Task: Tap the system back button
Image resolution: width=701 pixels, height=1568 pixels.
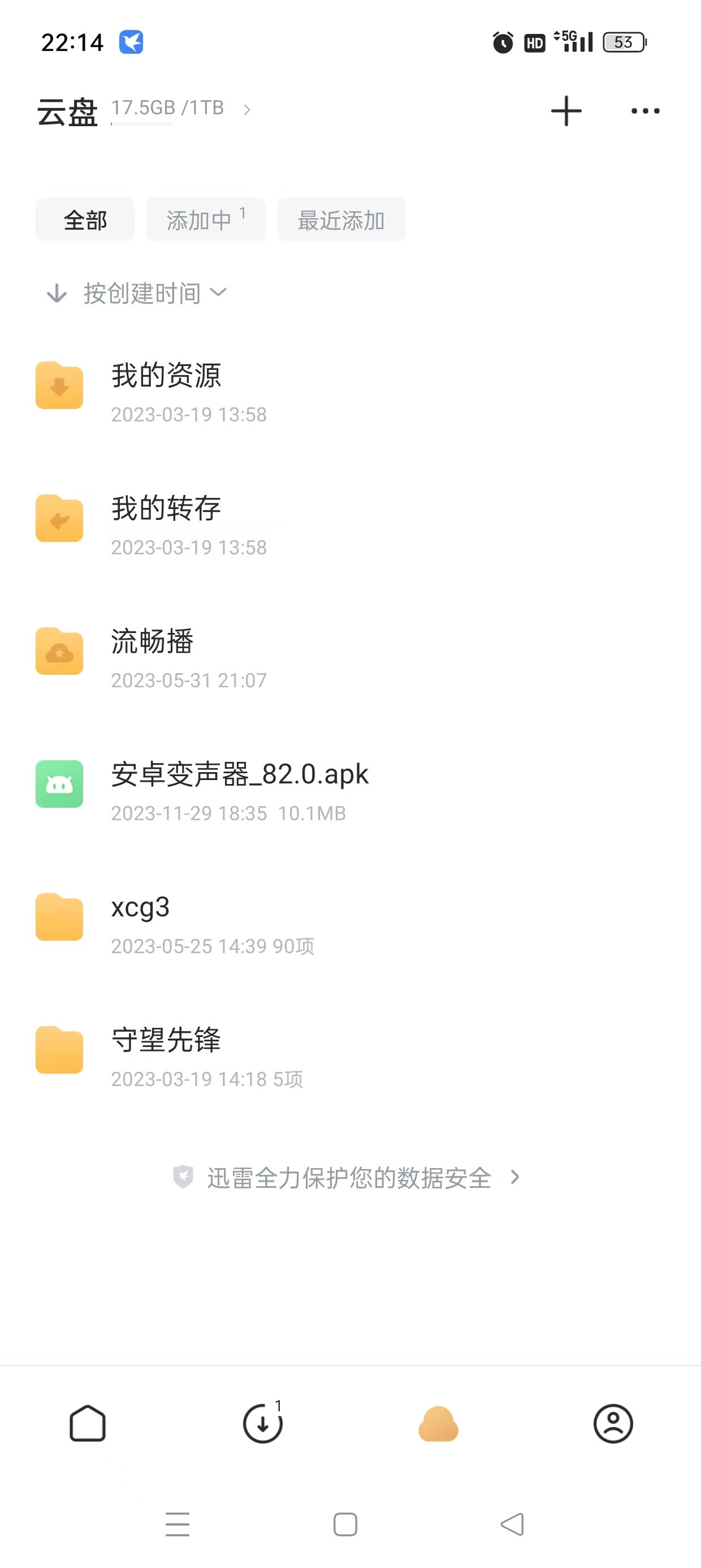Action: click(x=512, y=1524)
